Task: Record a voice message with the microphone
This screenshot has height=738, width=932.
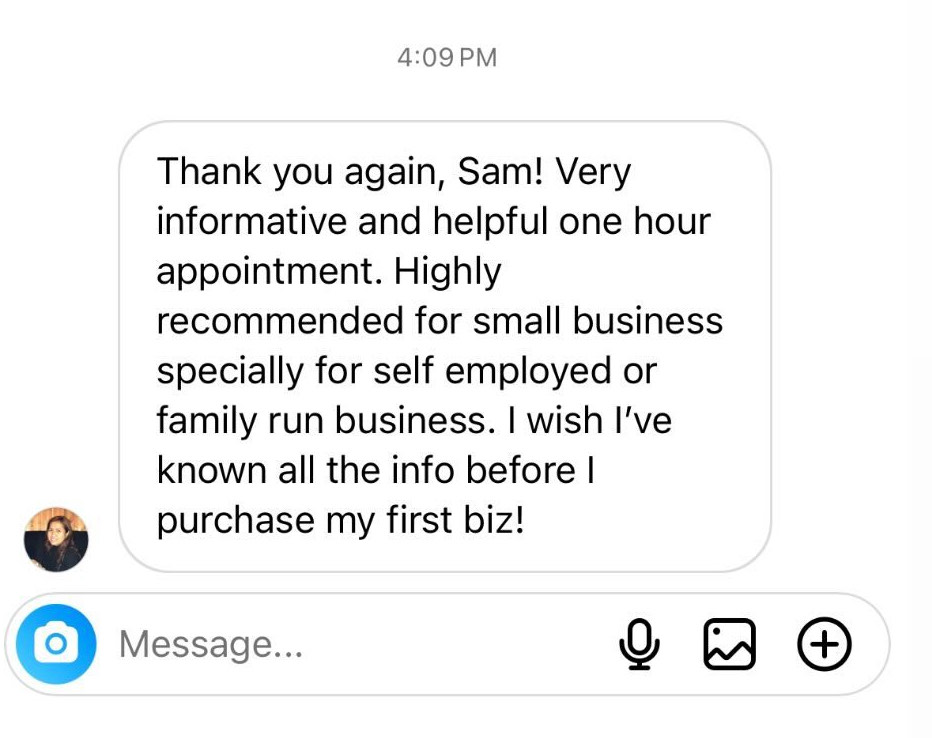Action: 639,644
